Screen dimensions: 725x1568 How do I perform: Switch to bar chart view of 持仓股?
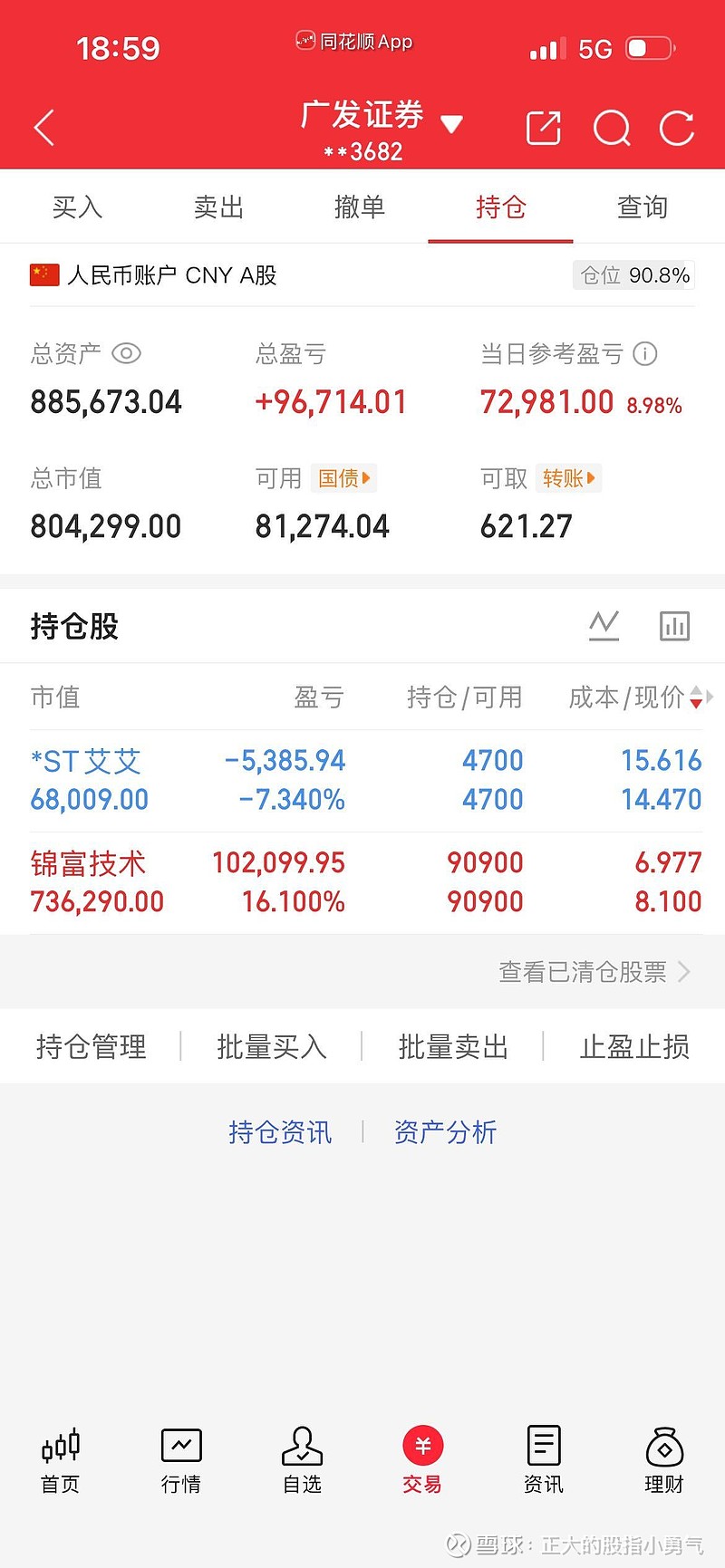click(x=674, y=625)
